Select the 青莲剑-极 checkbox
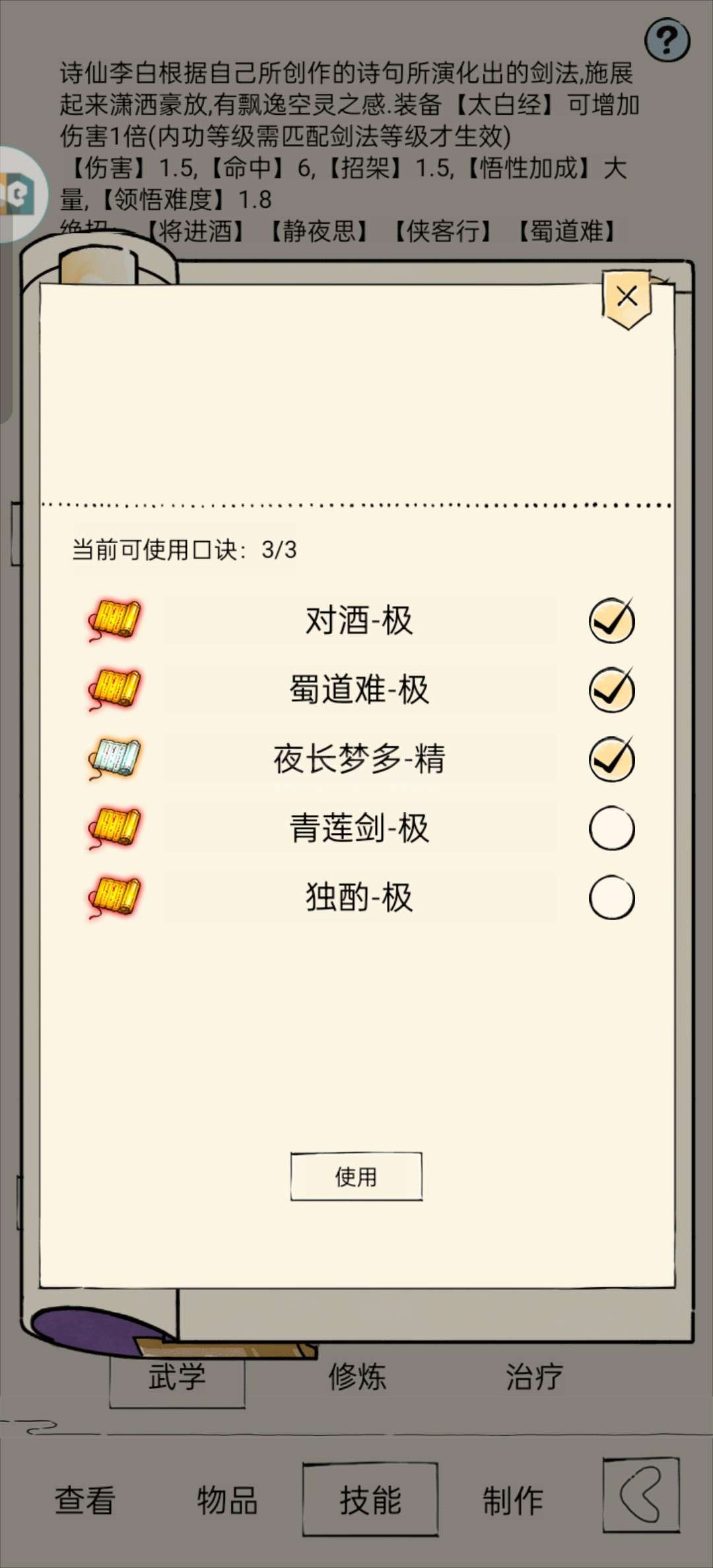The image size is (713, 1568). (612, 828)
